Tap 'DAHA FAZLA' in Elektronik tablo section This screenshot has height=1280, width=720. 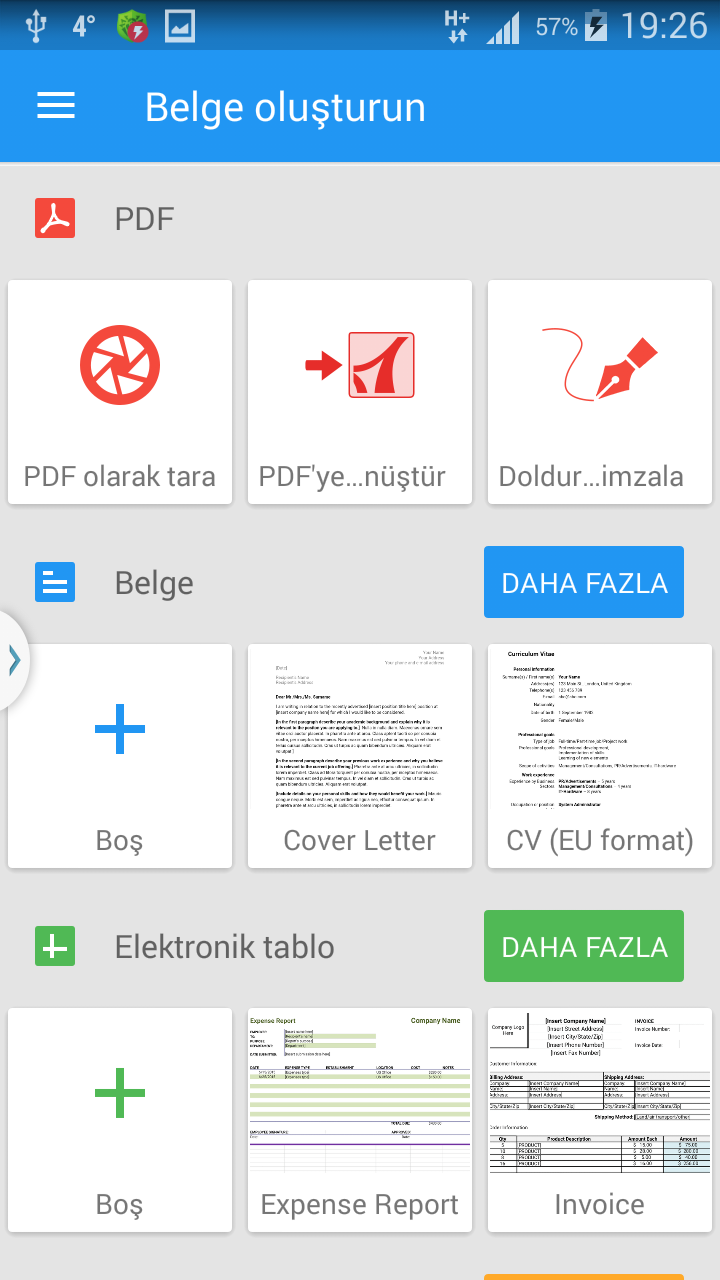coord(584,946)
